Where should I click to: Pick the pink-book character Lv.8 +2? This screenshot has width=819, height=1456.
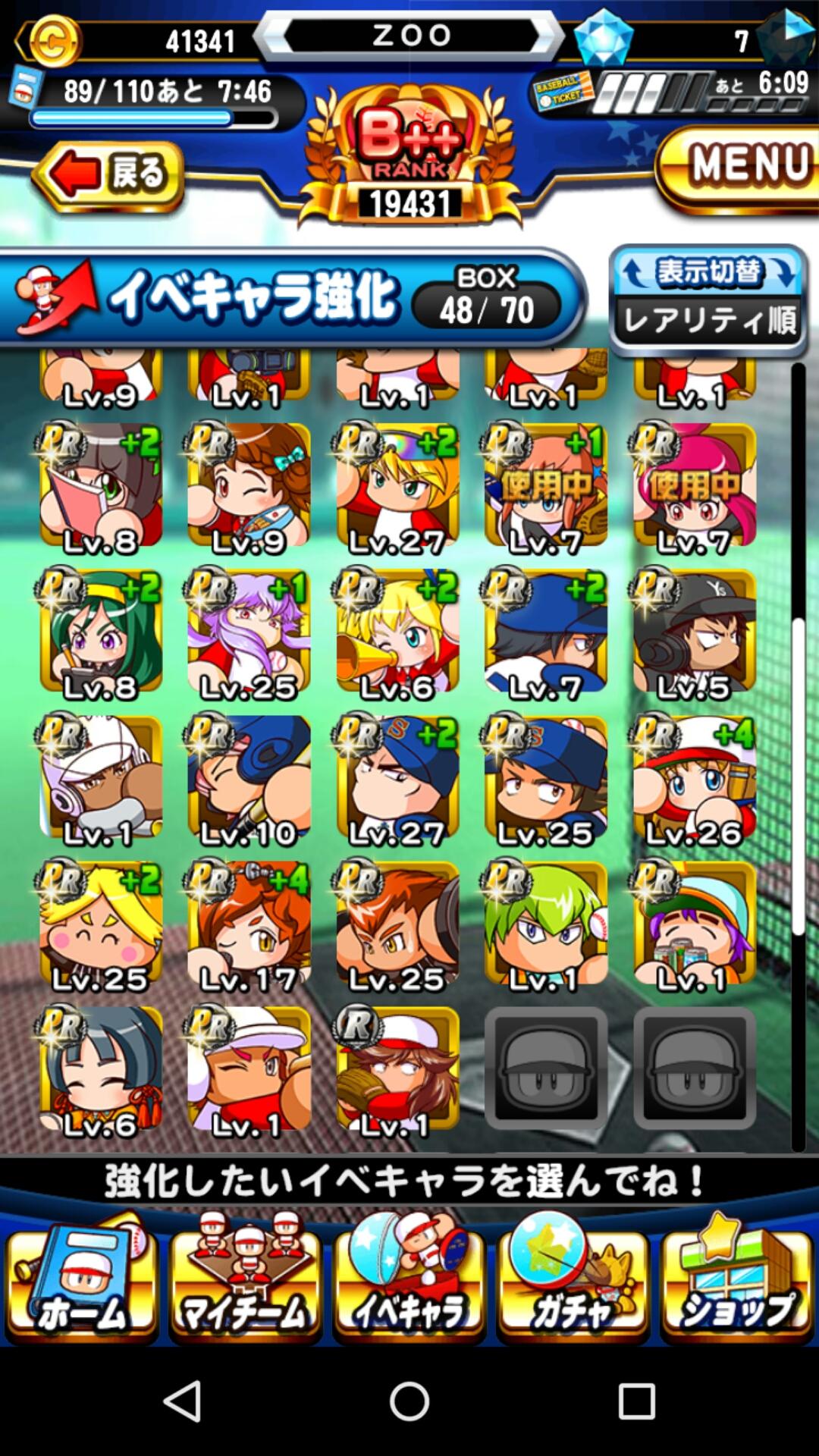click(x=101, y=487)
